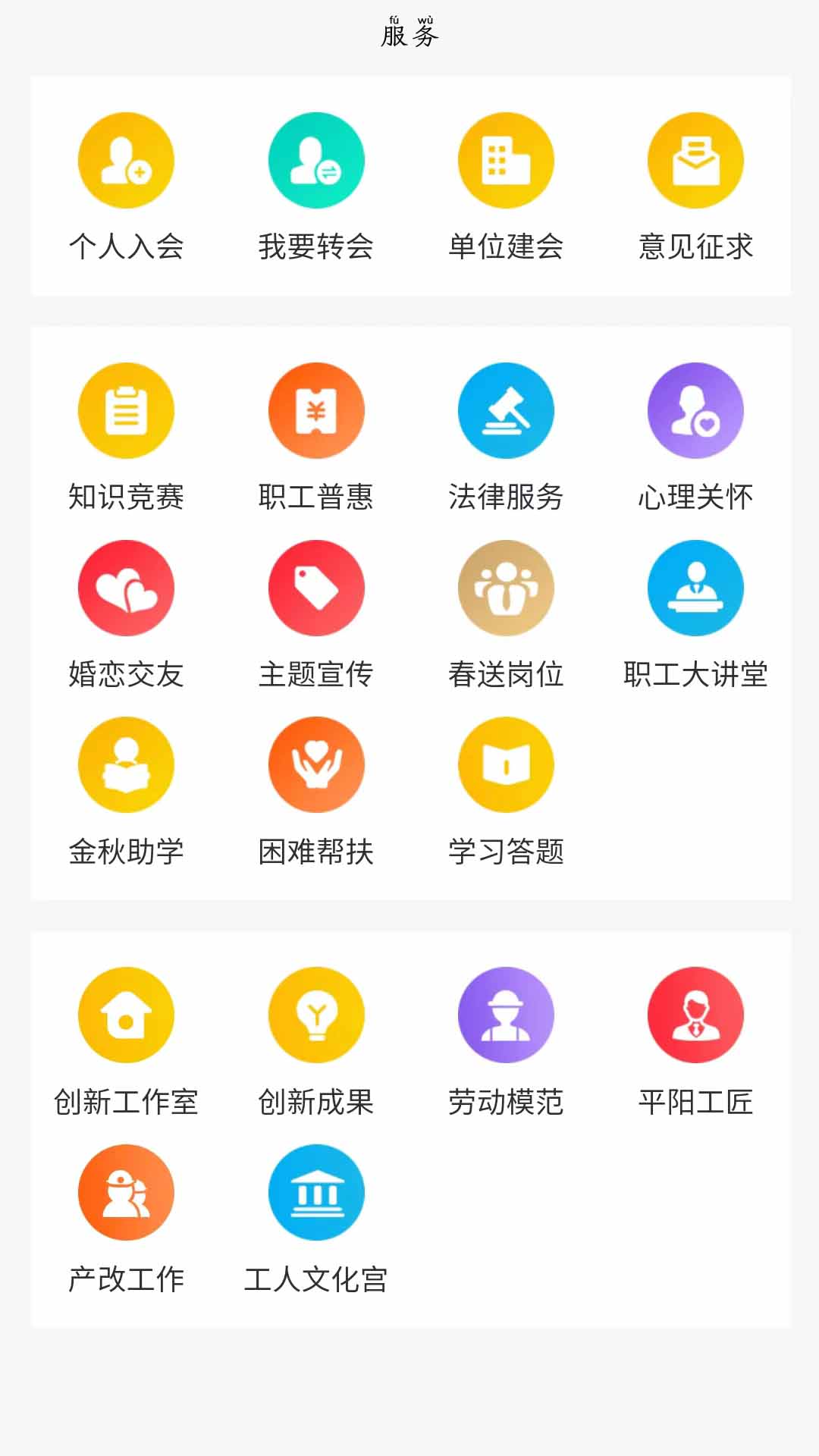This screenshot has width=819, height=1456.
Task: Open the 金秋助学 study aid icon
Action: pos(126,764)
